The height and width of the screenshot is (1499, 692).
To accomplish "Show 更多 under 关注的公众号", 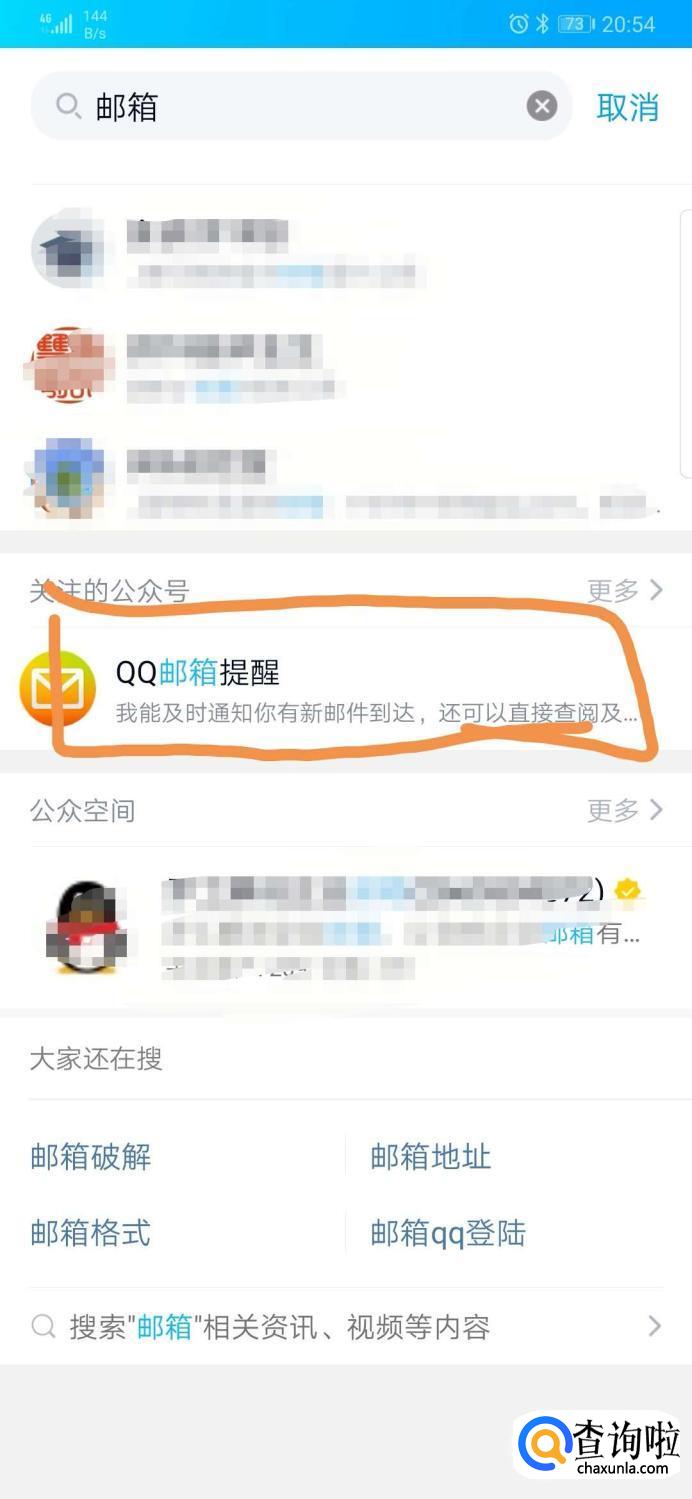I will [x=625, y=590].
